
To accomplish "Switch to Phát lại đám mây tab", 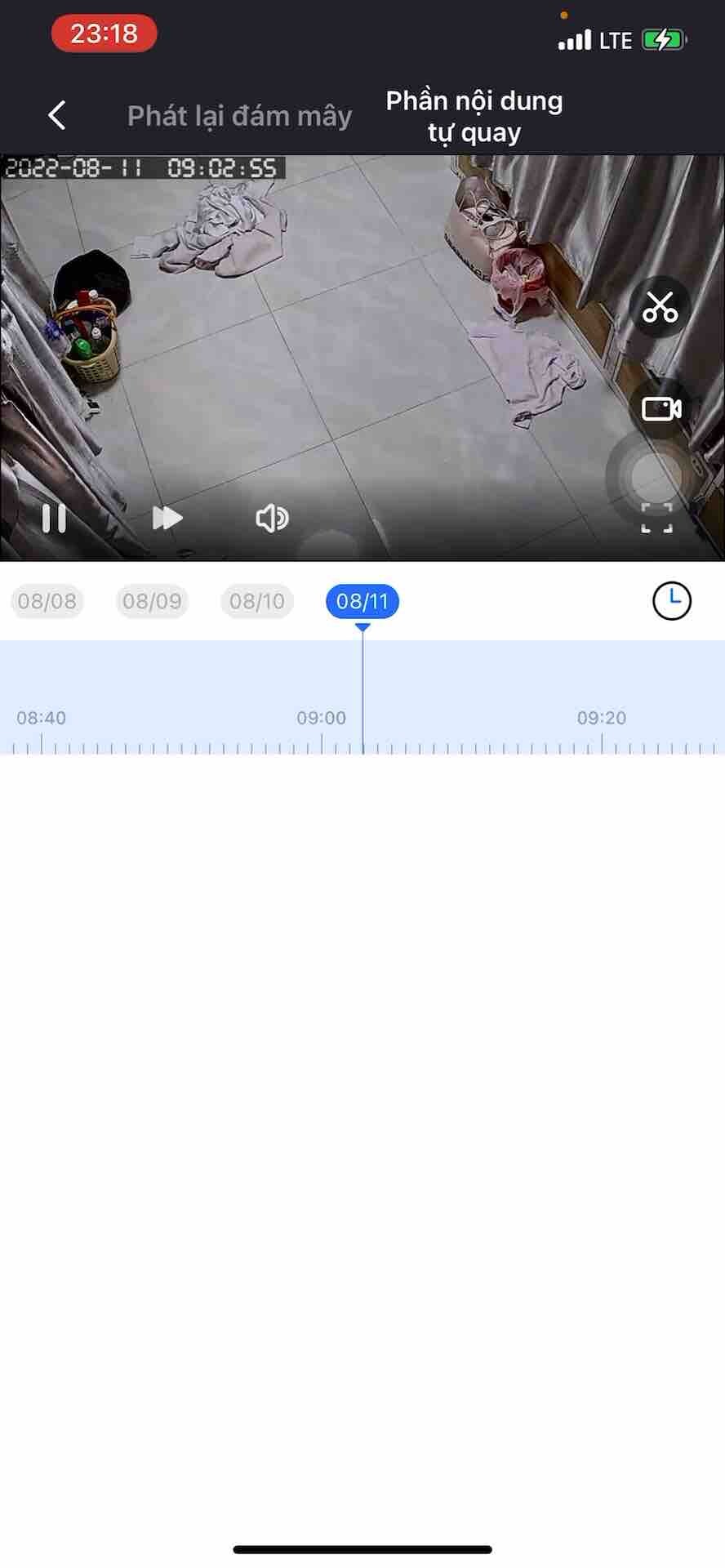I will click(x=239, y=116).
